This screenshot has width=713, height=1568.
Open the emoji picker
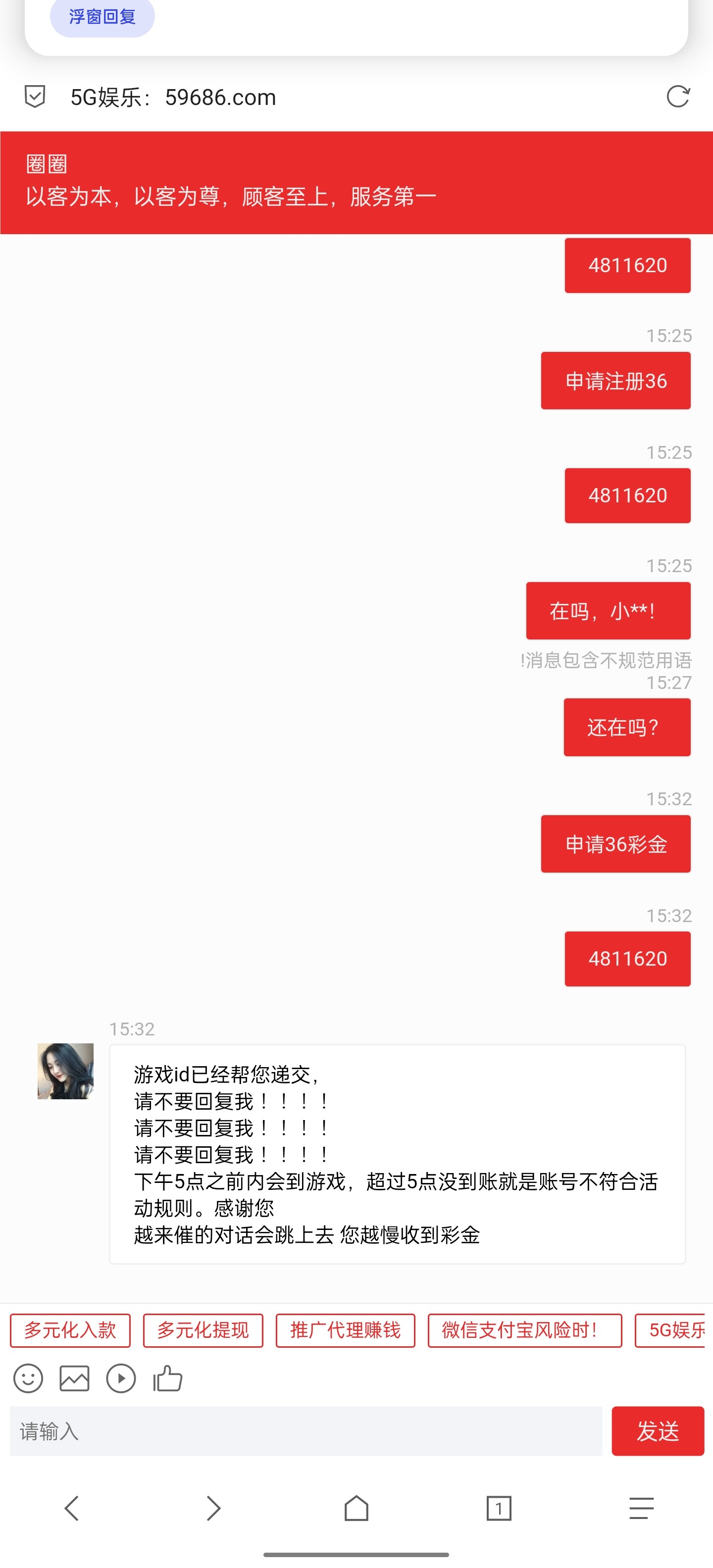pos(28,1378)
